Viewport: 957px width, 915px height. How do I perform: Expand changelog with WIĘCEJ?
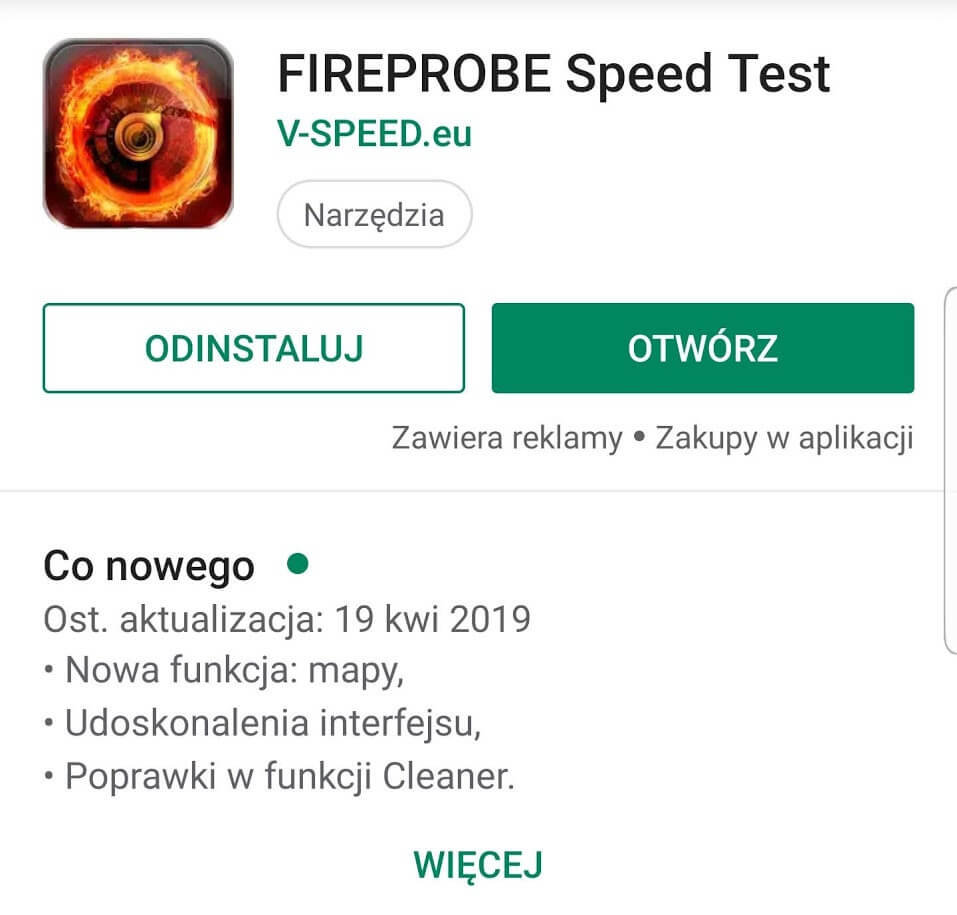click(x=478, y=864)
